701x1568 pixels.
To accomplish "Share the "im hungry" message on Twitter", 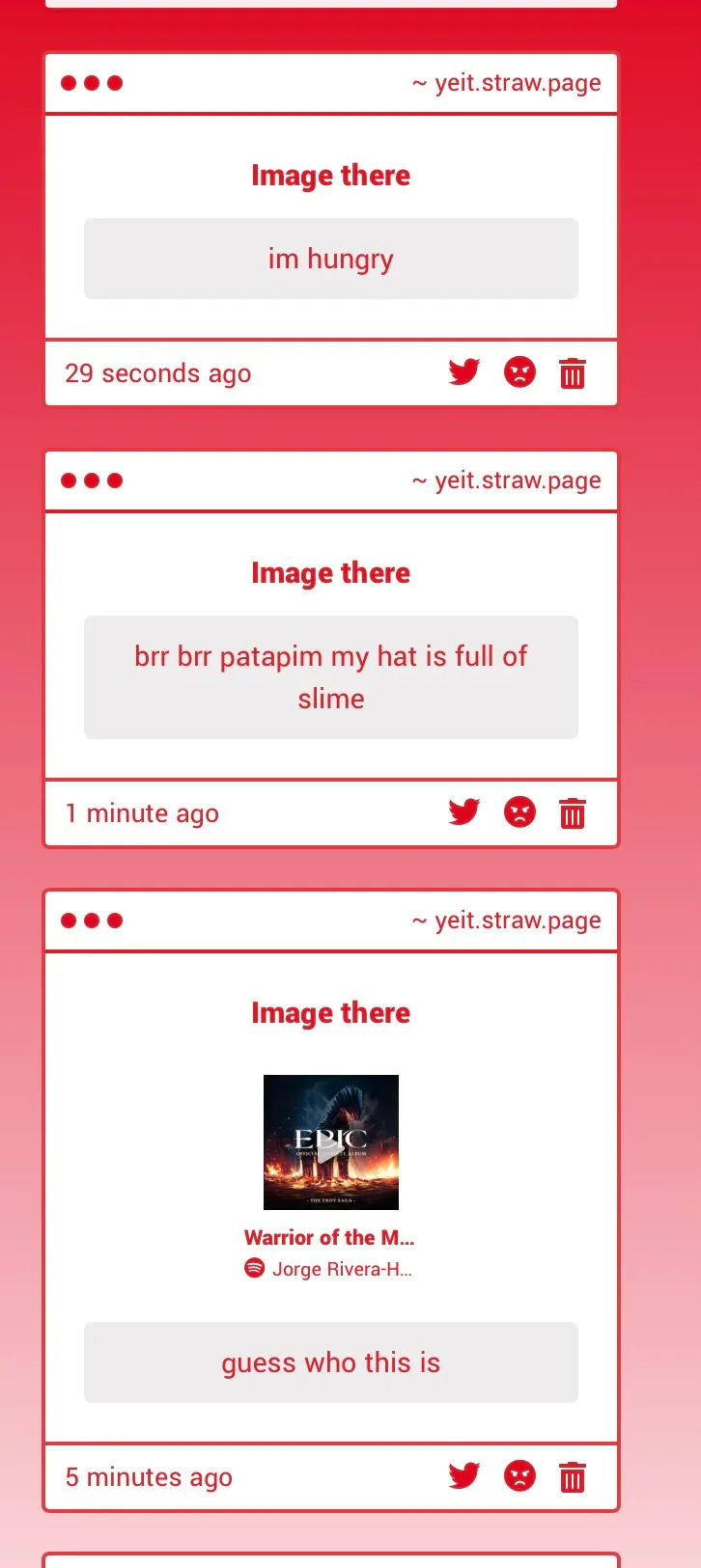I will click(x=464, y=372).
